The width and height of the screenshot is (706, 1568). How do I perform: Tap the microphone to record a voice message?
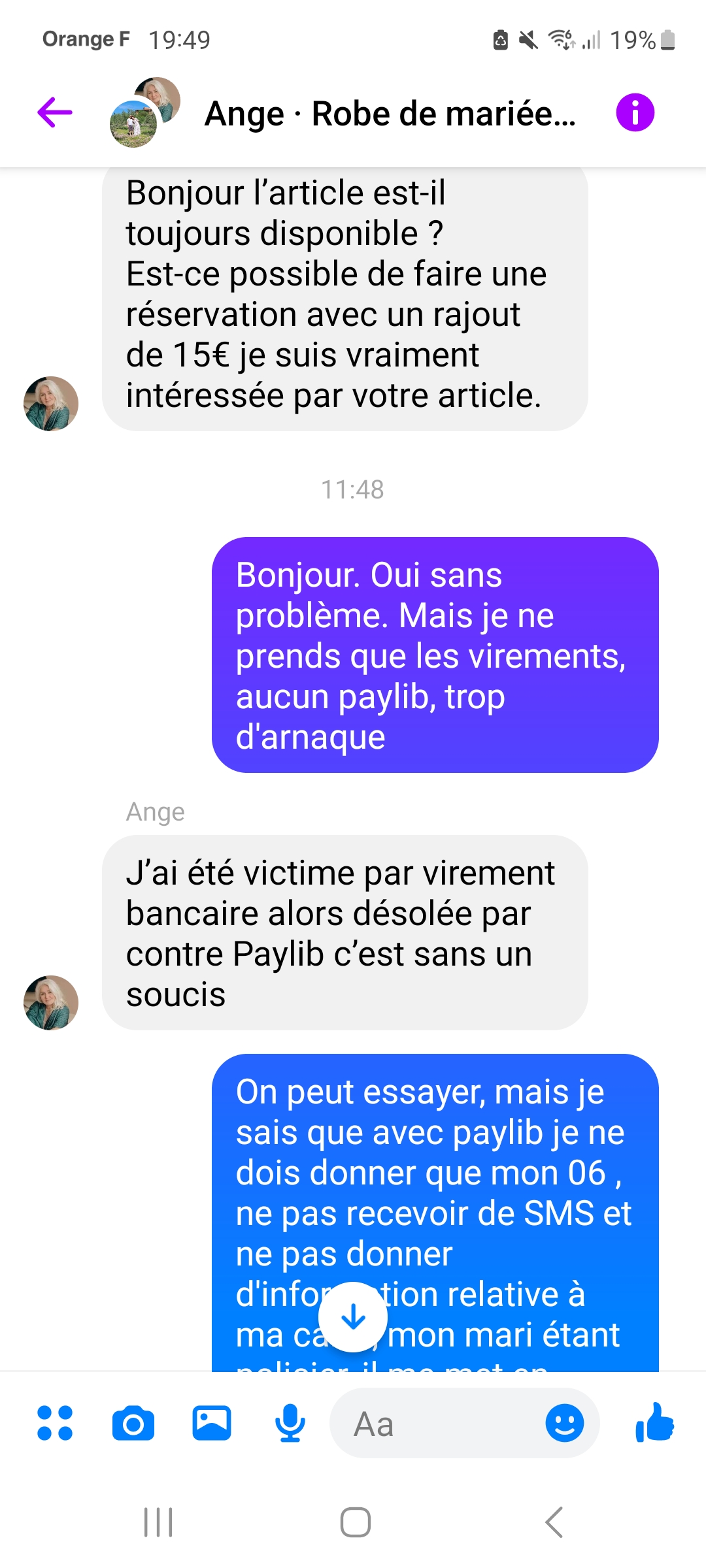tap(290, 1423)
